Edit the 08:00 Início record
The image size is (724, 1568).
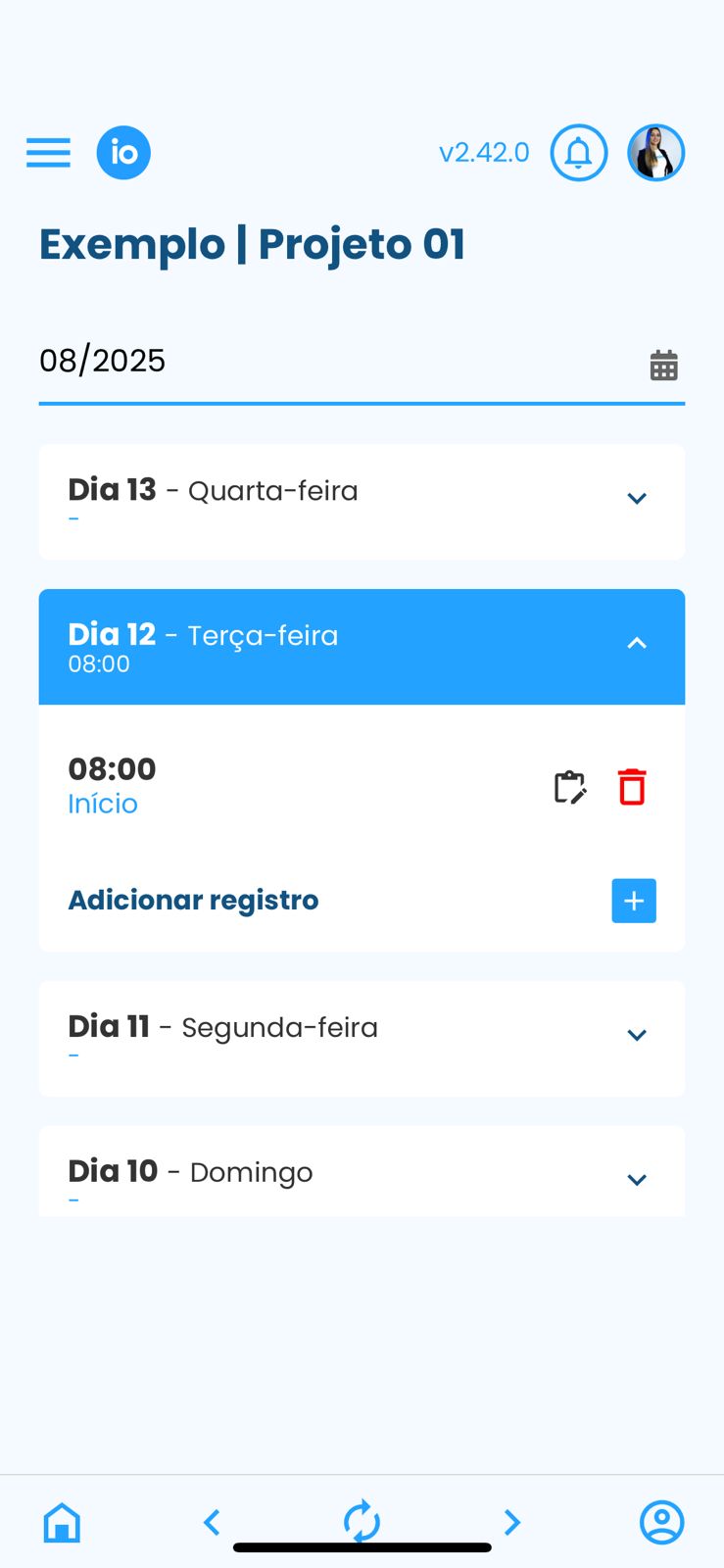[x=571, y=786]
